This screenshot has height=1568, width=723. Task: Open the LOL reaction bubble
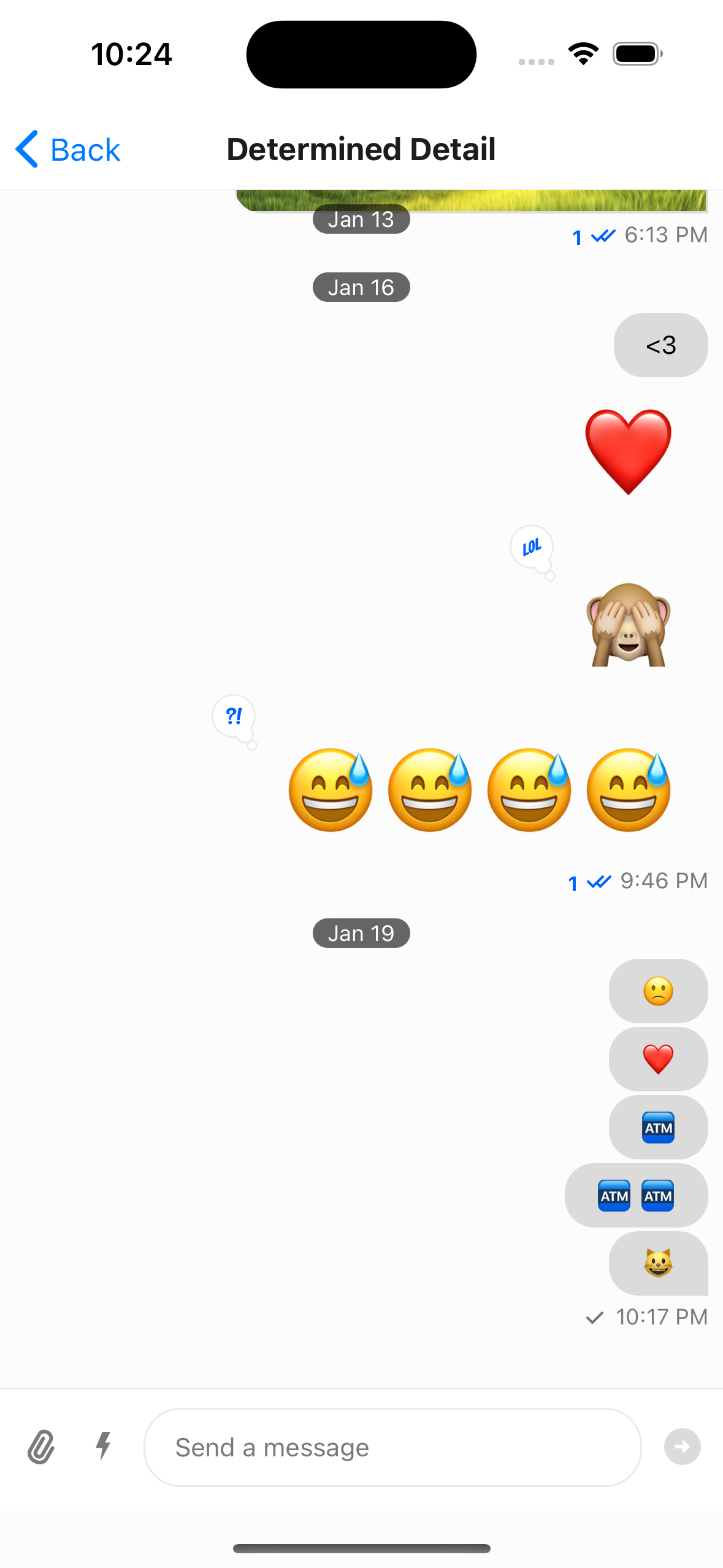(532, 550)
